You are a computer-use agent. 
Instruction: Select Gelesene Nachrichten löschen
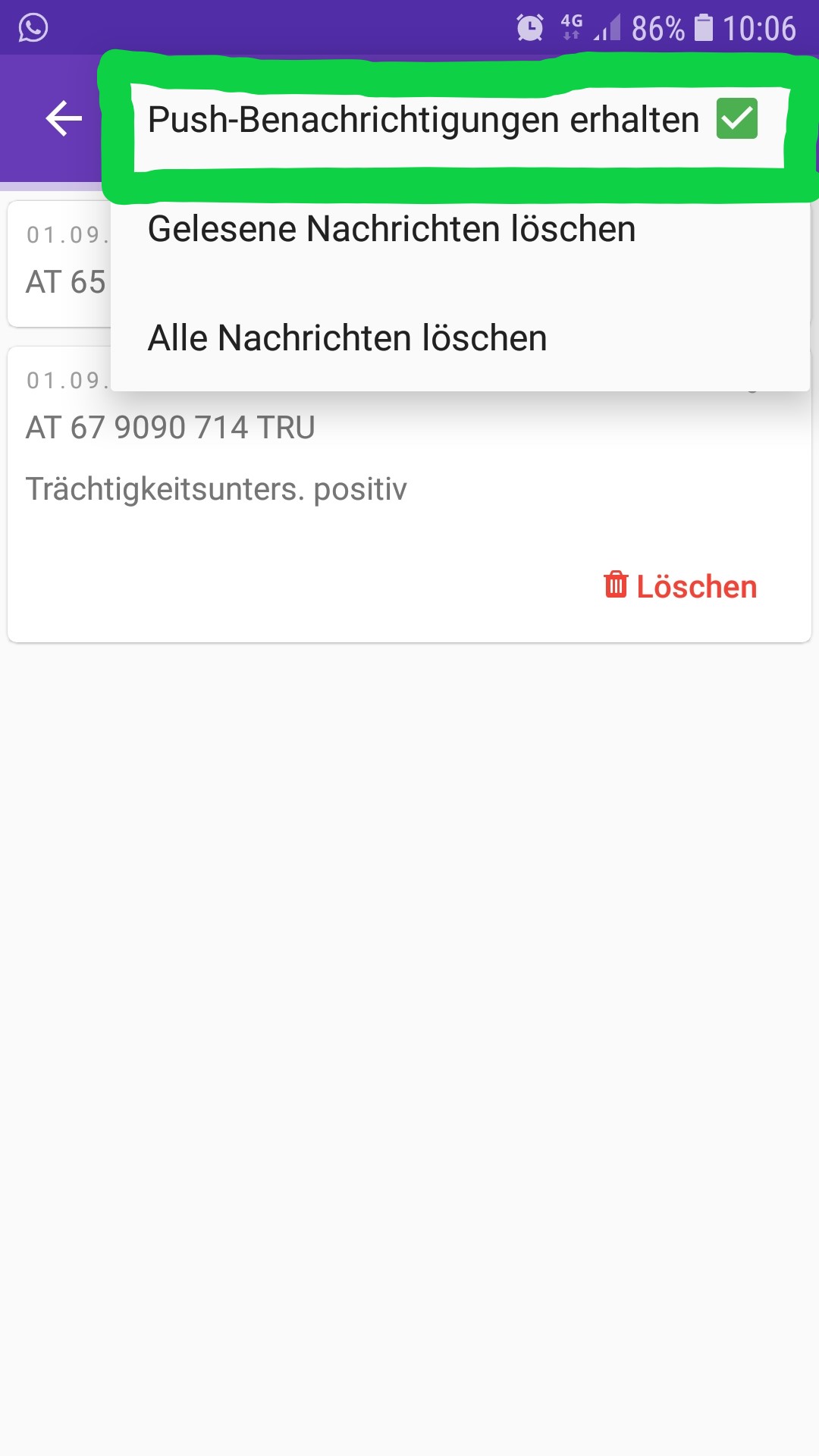[x=391, y=229]
